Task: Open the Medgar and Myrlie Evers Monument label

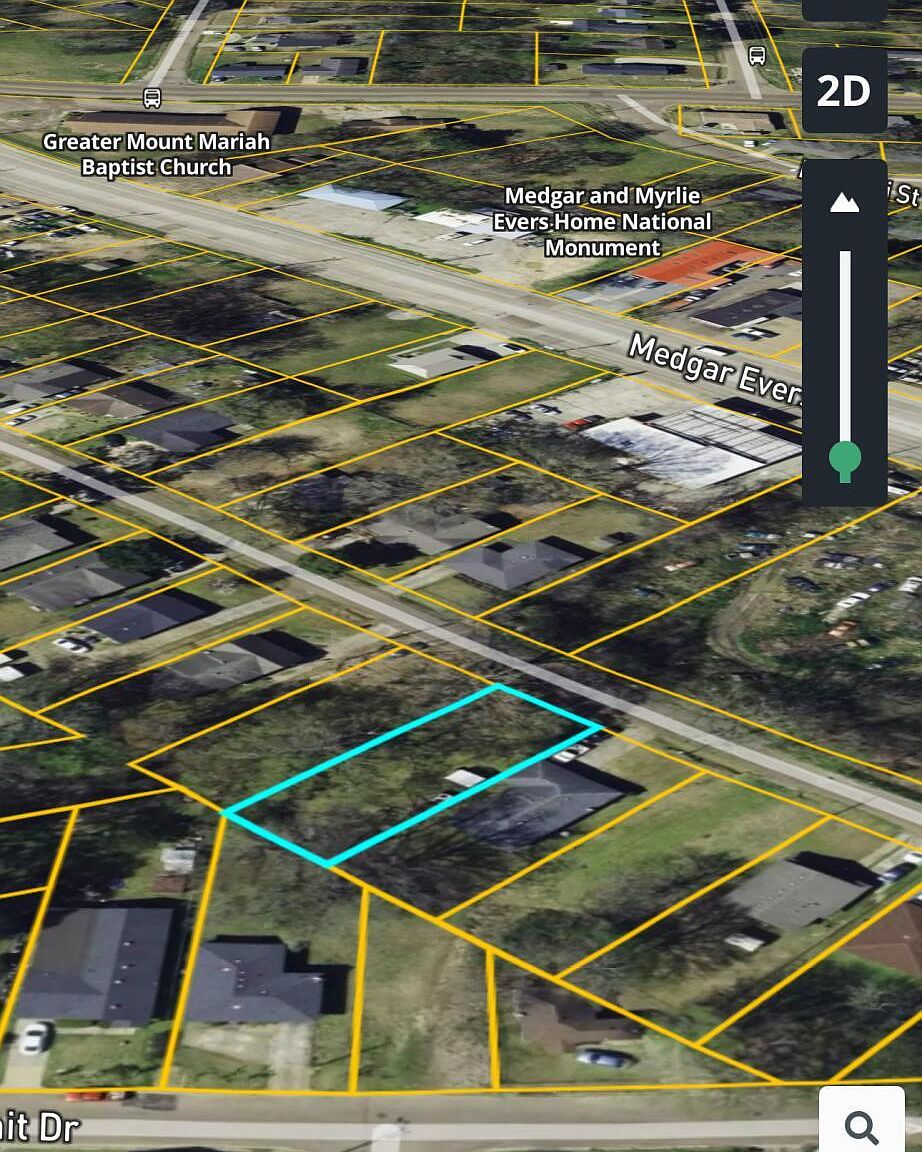Action: [602, 222]
